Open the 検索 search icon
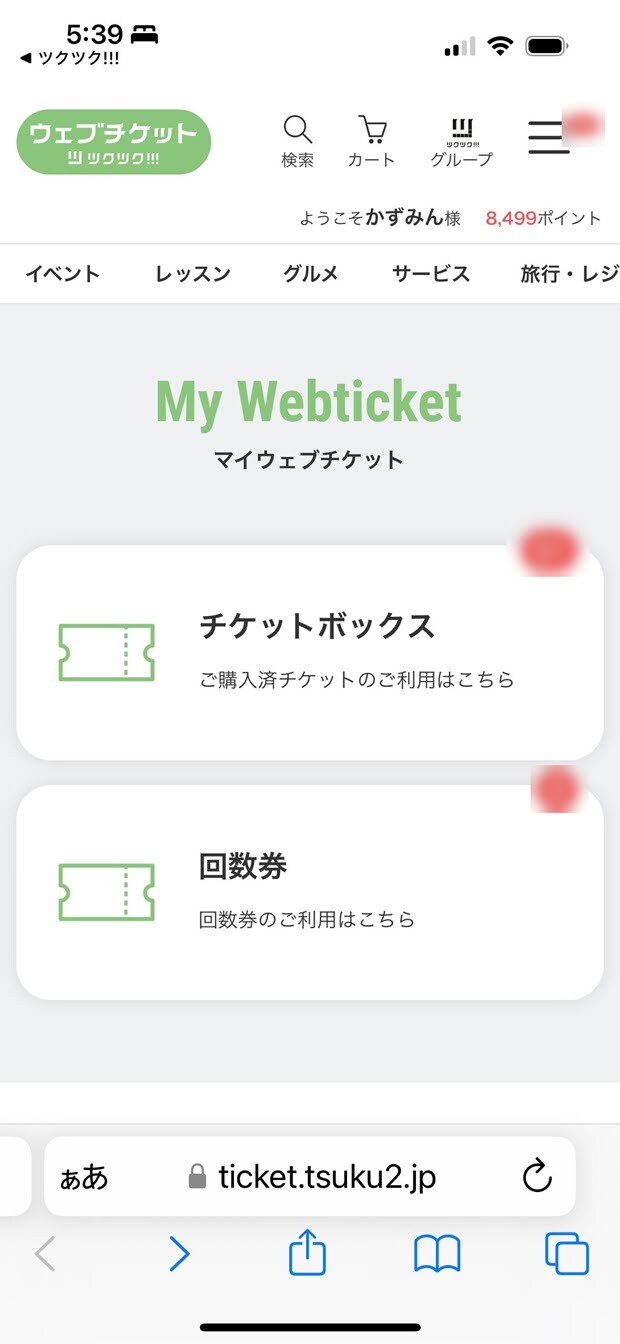Viewport: 620px width, 1344px height. (297, 141)
